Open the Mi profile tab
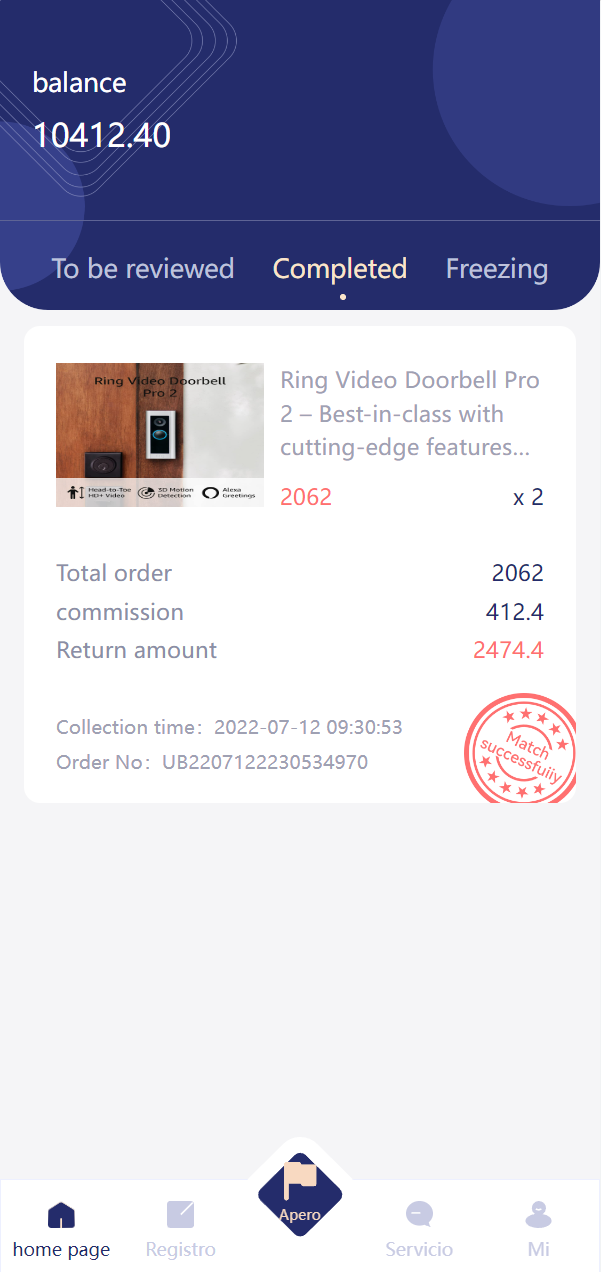The height and width of the screenshot is (1272, 601). 539,1230
